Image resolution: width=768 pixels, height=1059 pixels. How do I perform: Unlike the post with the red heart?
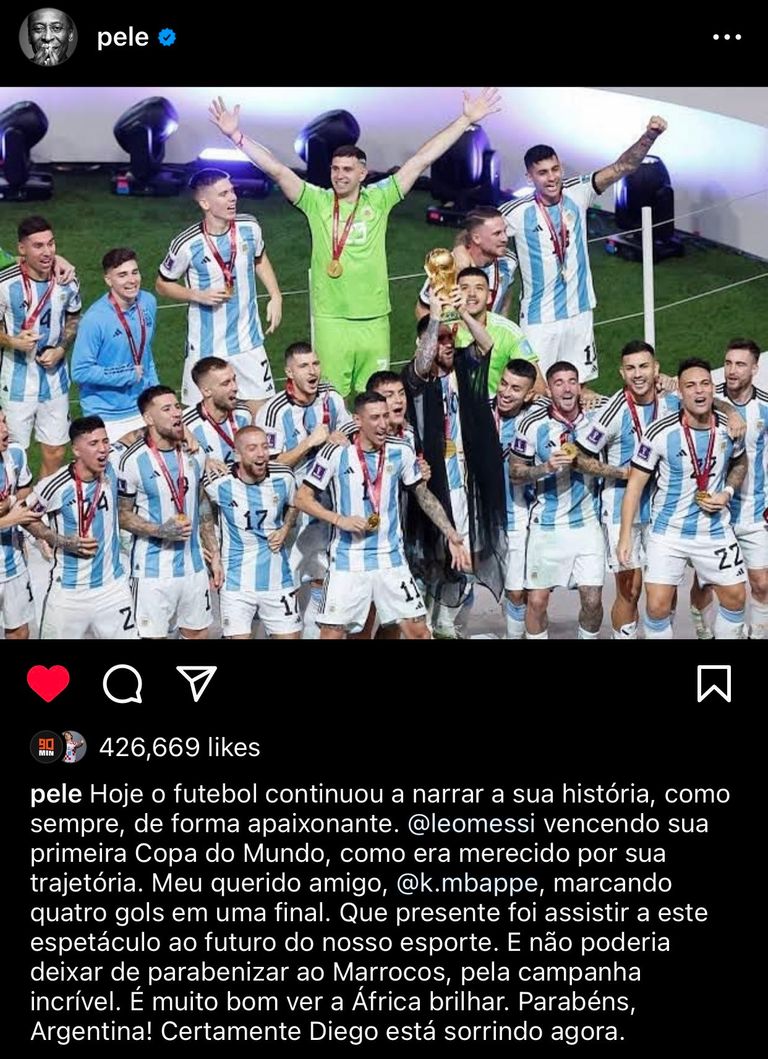pyautogui.click(x=48, y=684)
